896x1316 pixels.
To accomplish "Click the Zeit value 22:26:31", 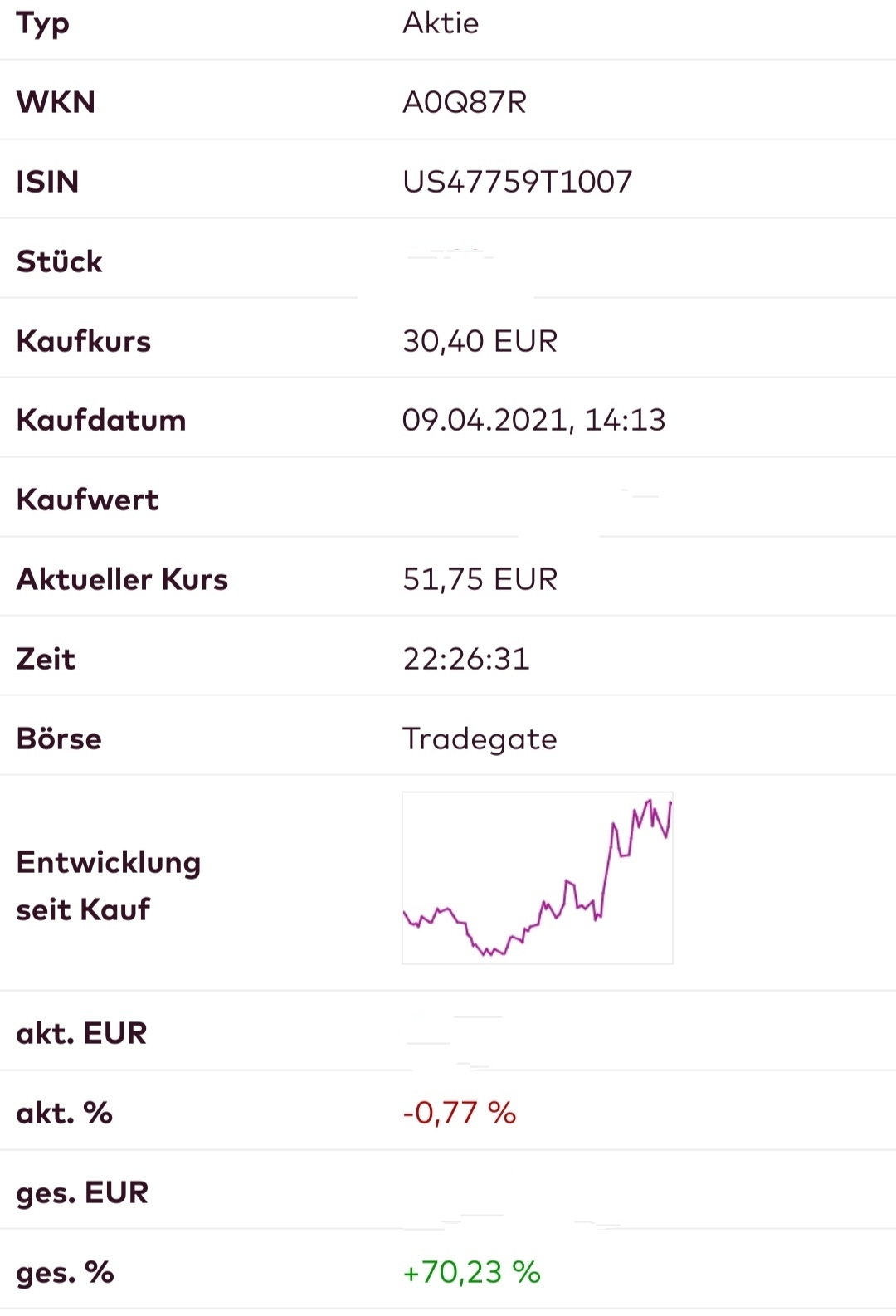I will pos(467,659).
